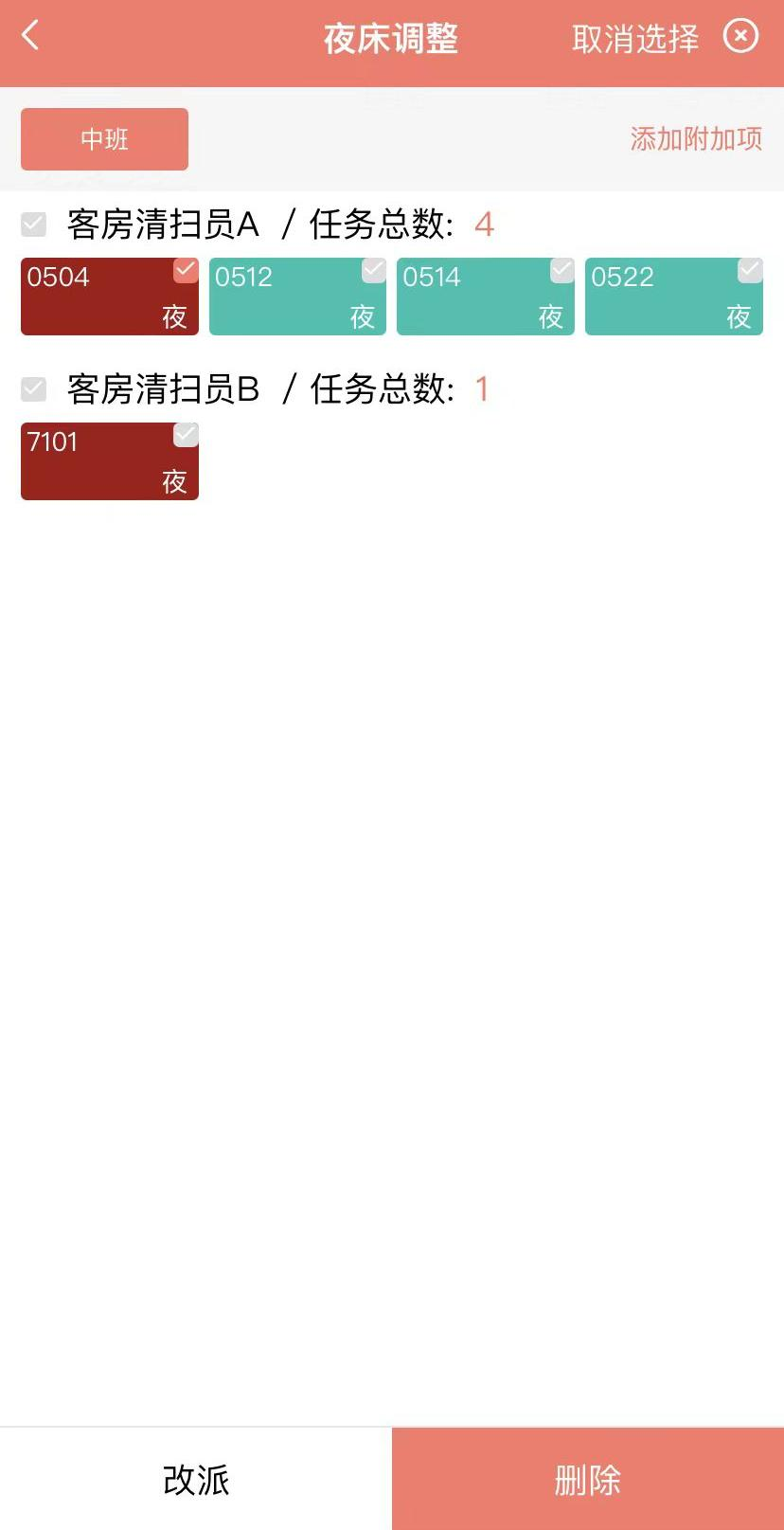Viewport: 784px width, 1530px height.
Task: Select room 0522 card
Action: [x=674, y=297]
